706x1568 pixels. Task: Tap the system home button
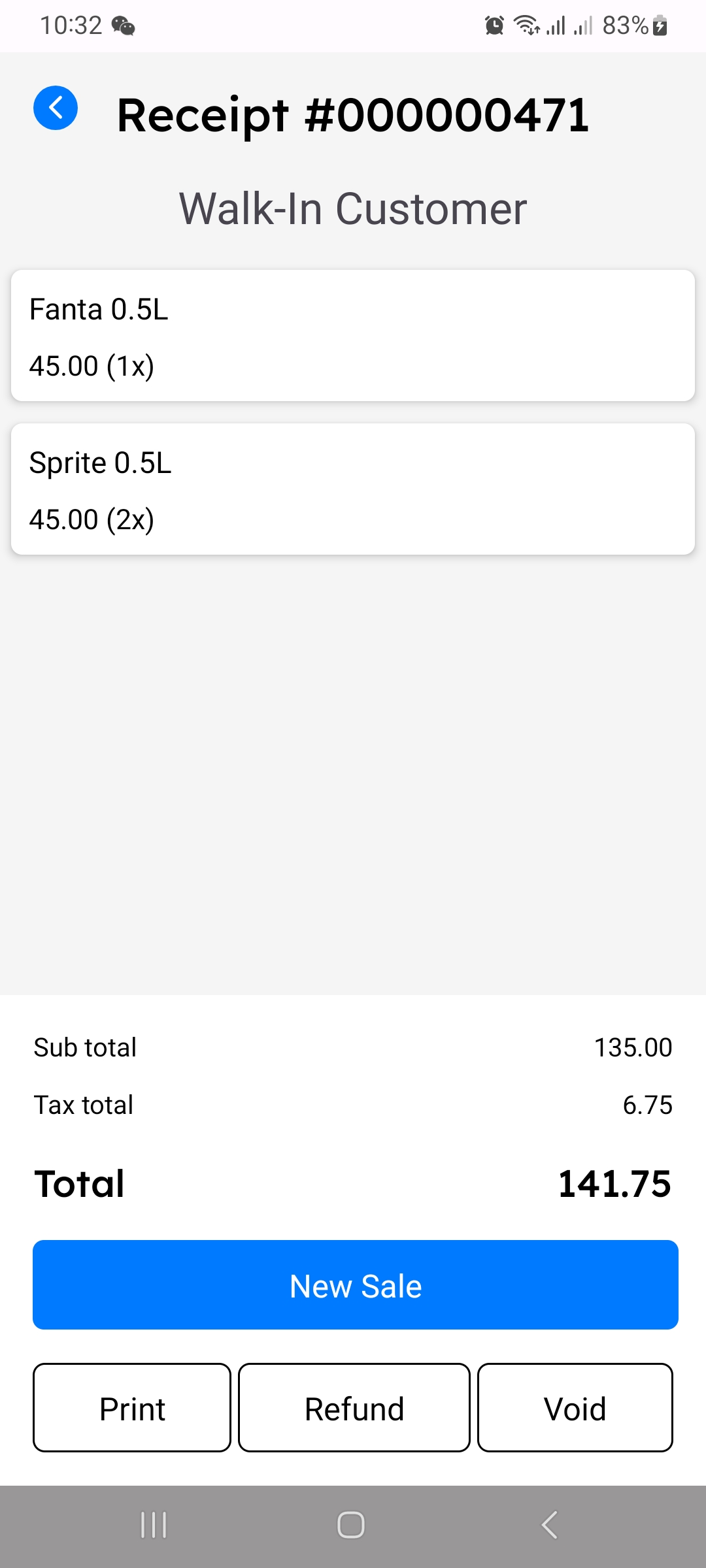coord(351,1525)
